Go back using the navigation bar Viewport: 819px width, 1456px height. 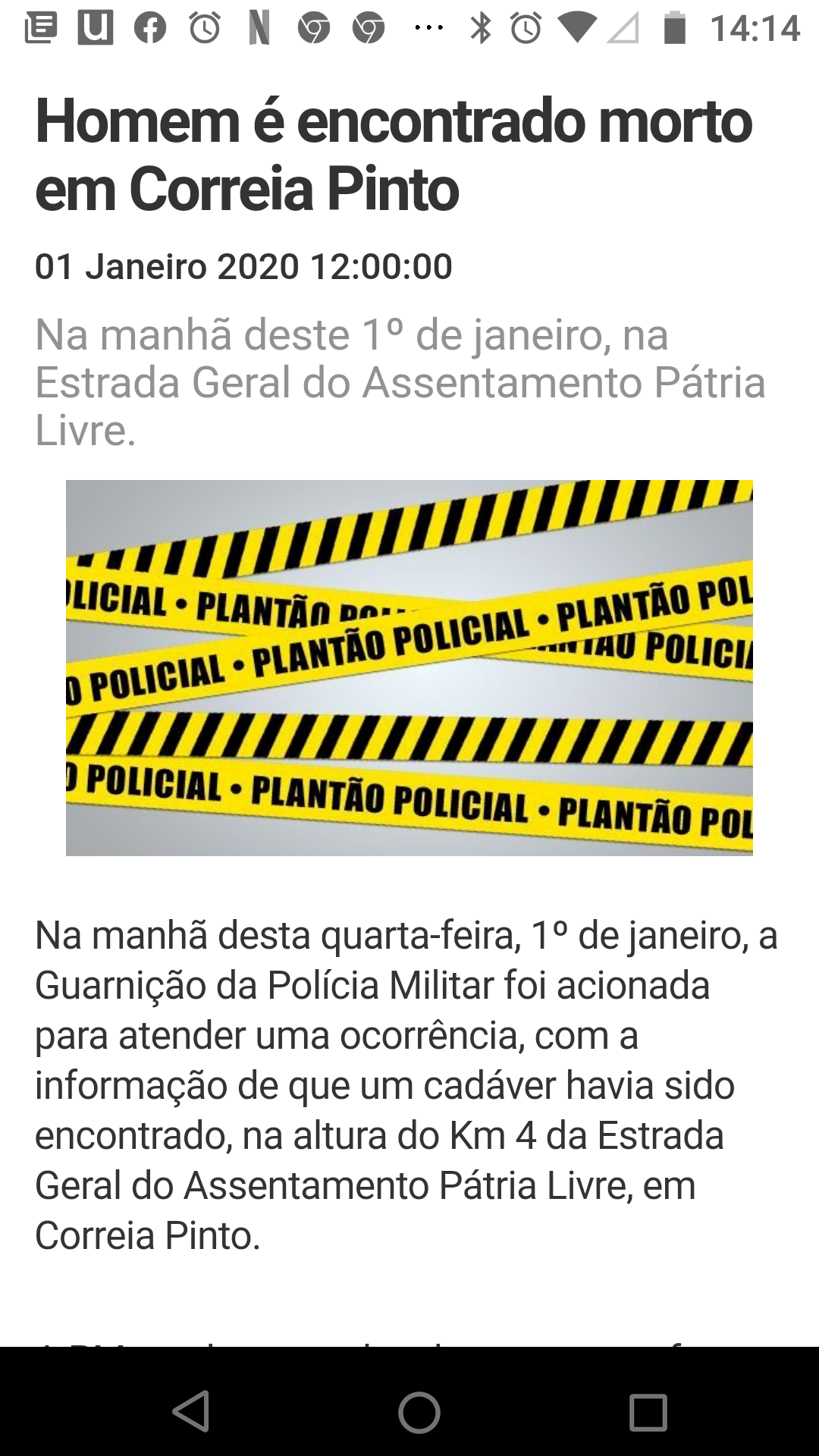tap(191, 1411)
